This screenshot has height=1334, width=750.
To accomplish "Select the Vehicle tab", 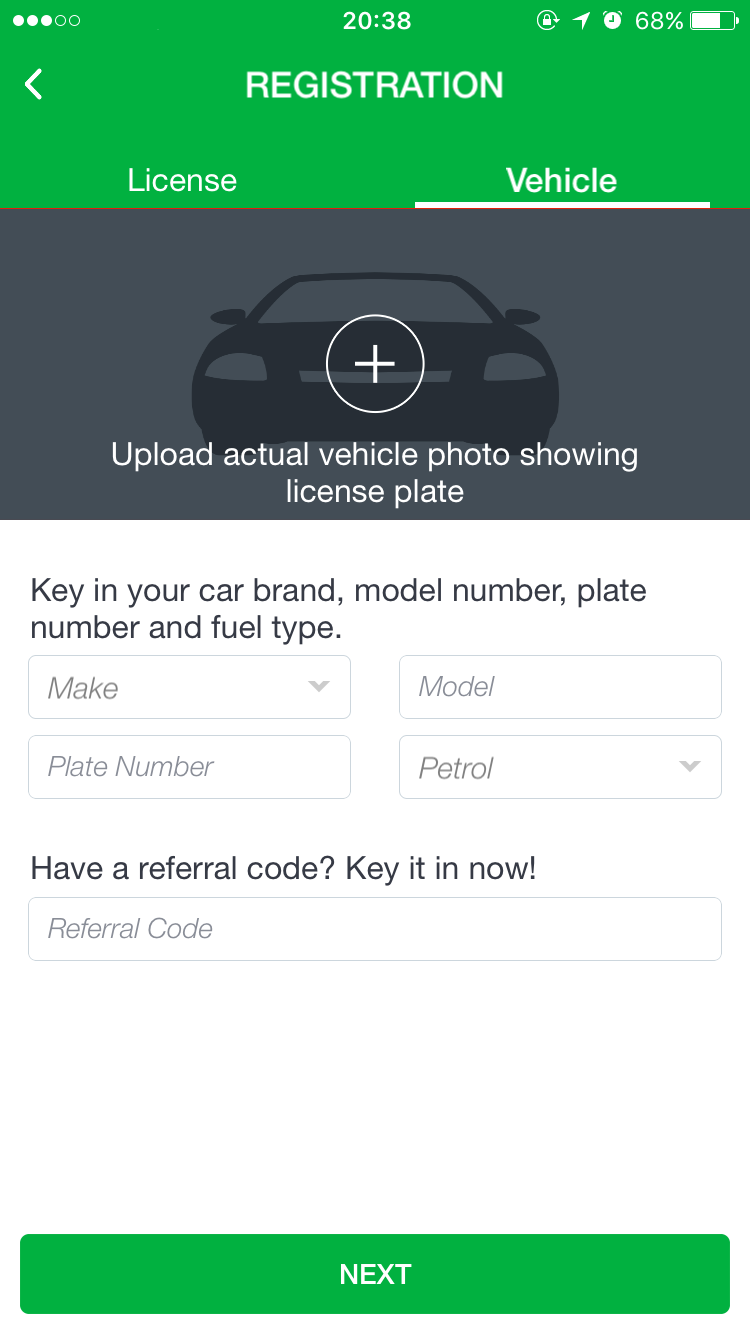I will click(x=561, y=180).
